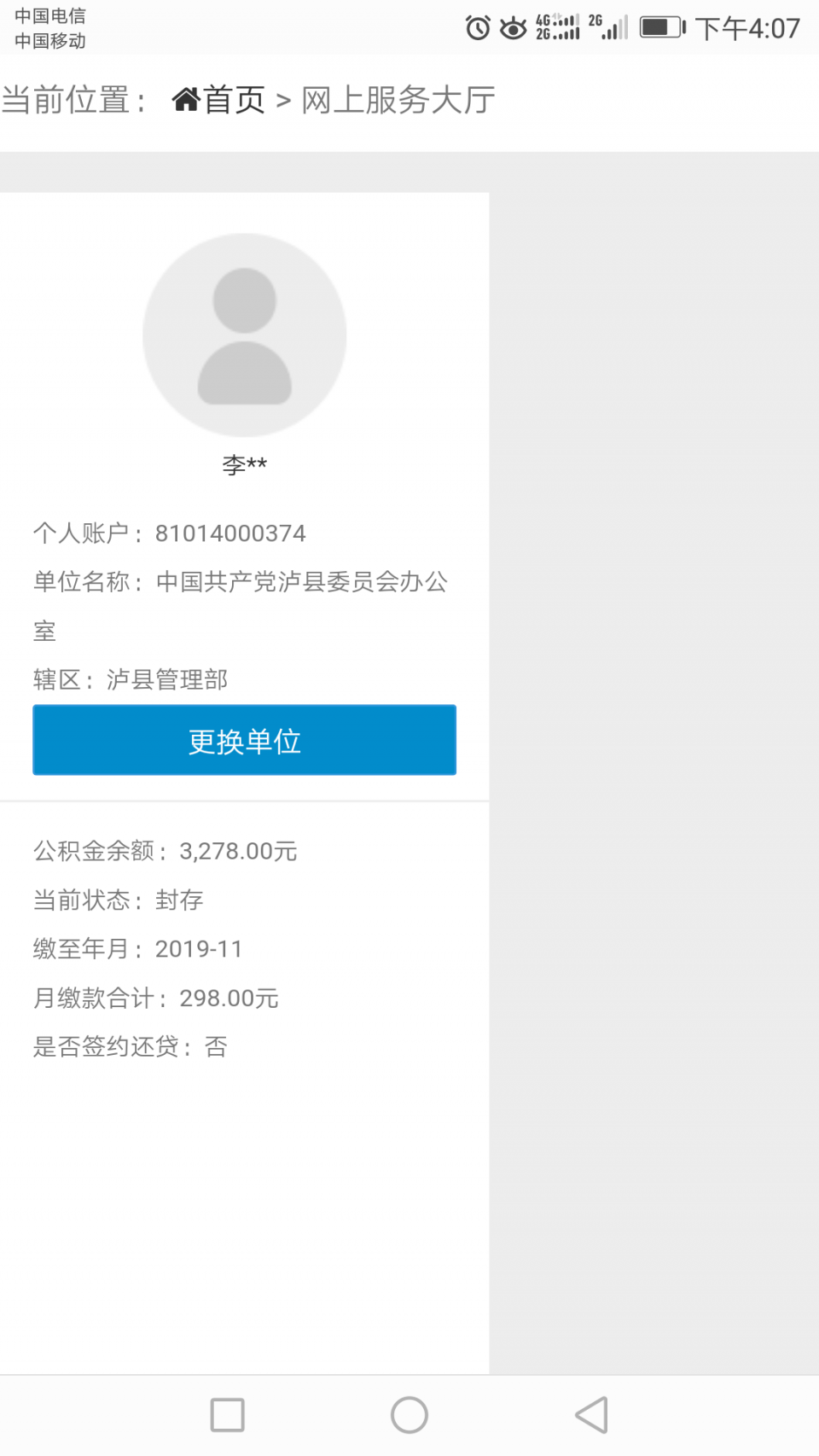
Task: Navigate back with system back button
Action: point(591,1414)
